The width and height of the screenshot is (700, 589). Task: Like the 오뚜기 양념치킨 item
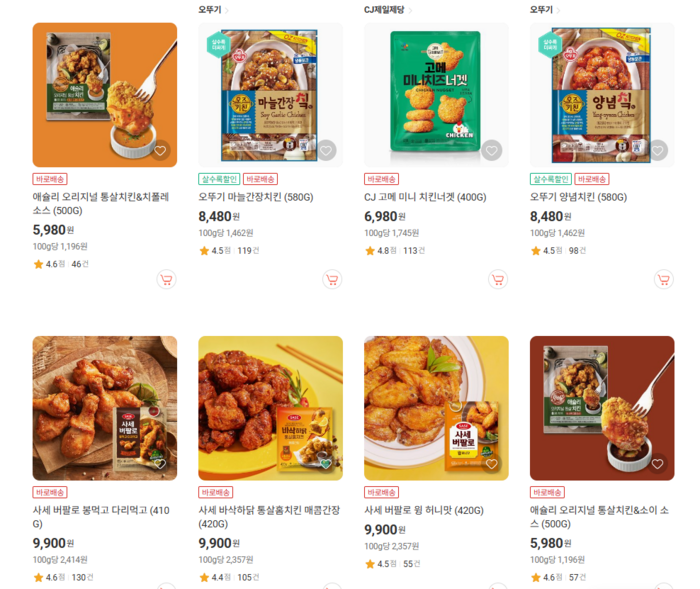pyautogui.click(x=657, y=151)
